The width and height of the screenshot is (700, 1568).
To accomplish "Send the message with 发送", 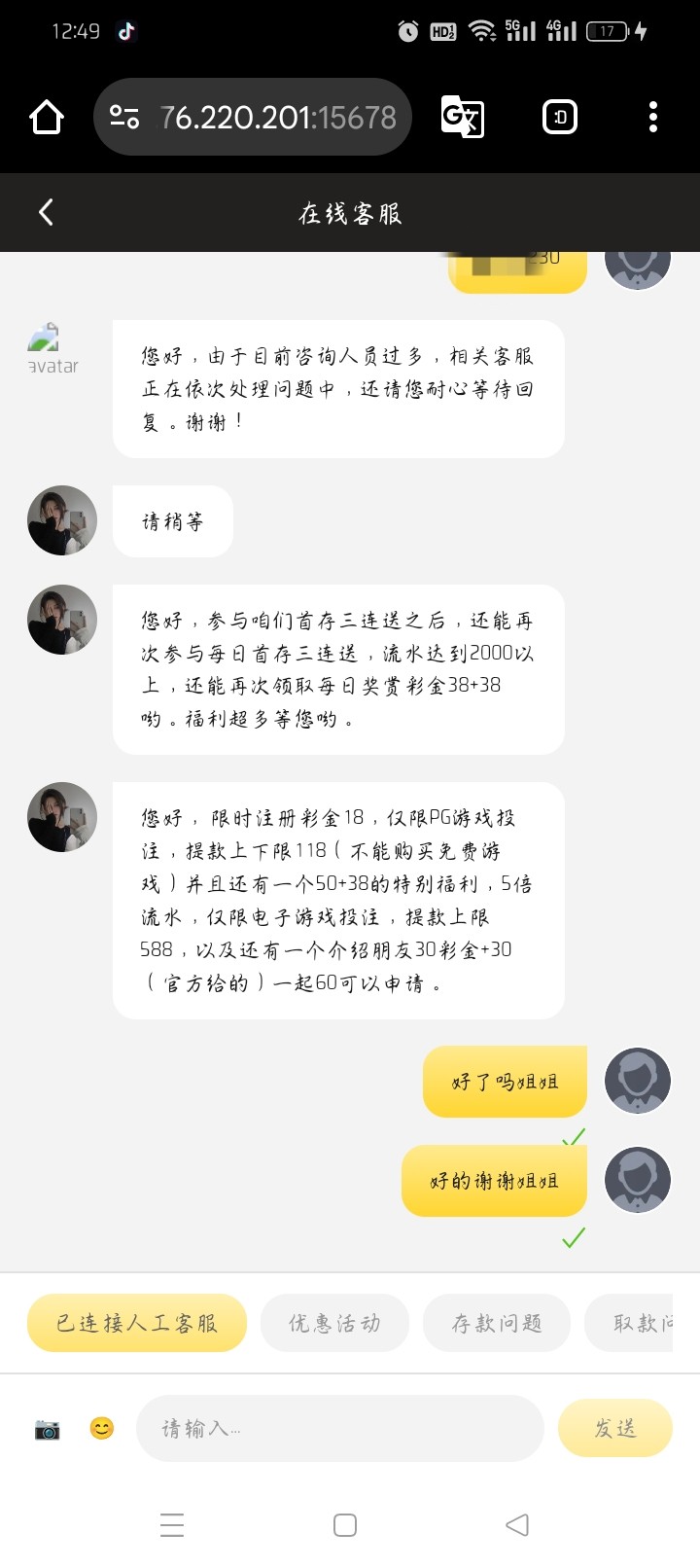I will 614,1428.
